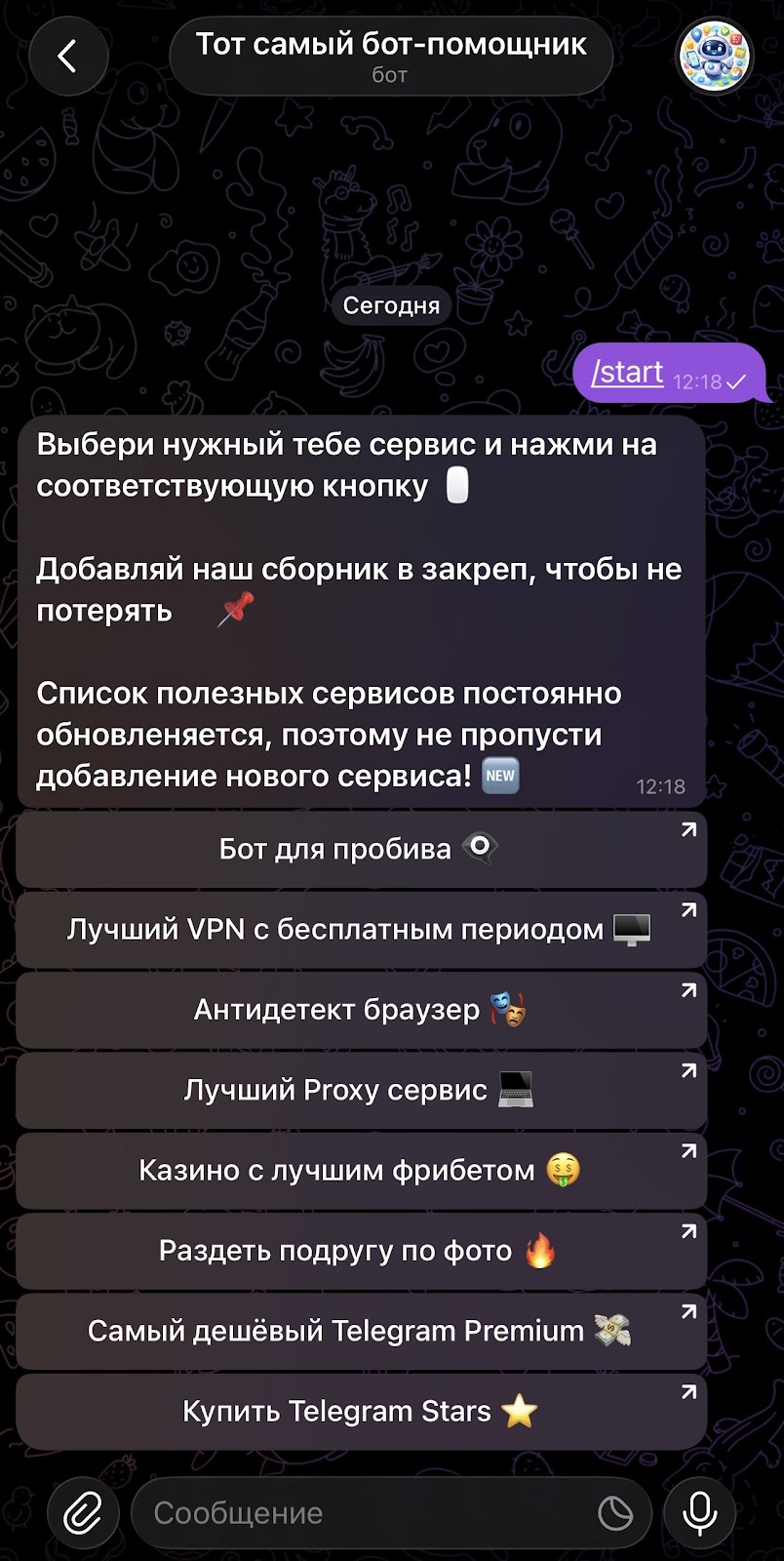Open the 'Бот для пробива' button
784x1561 pixels.
361,849
